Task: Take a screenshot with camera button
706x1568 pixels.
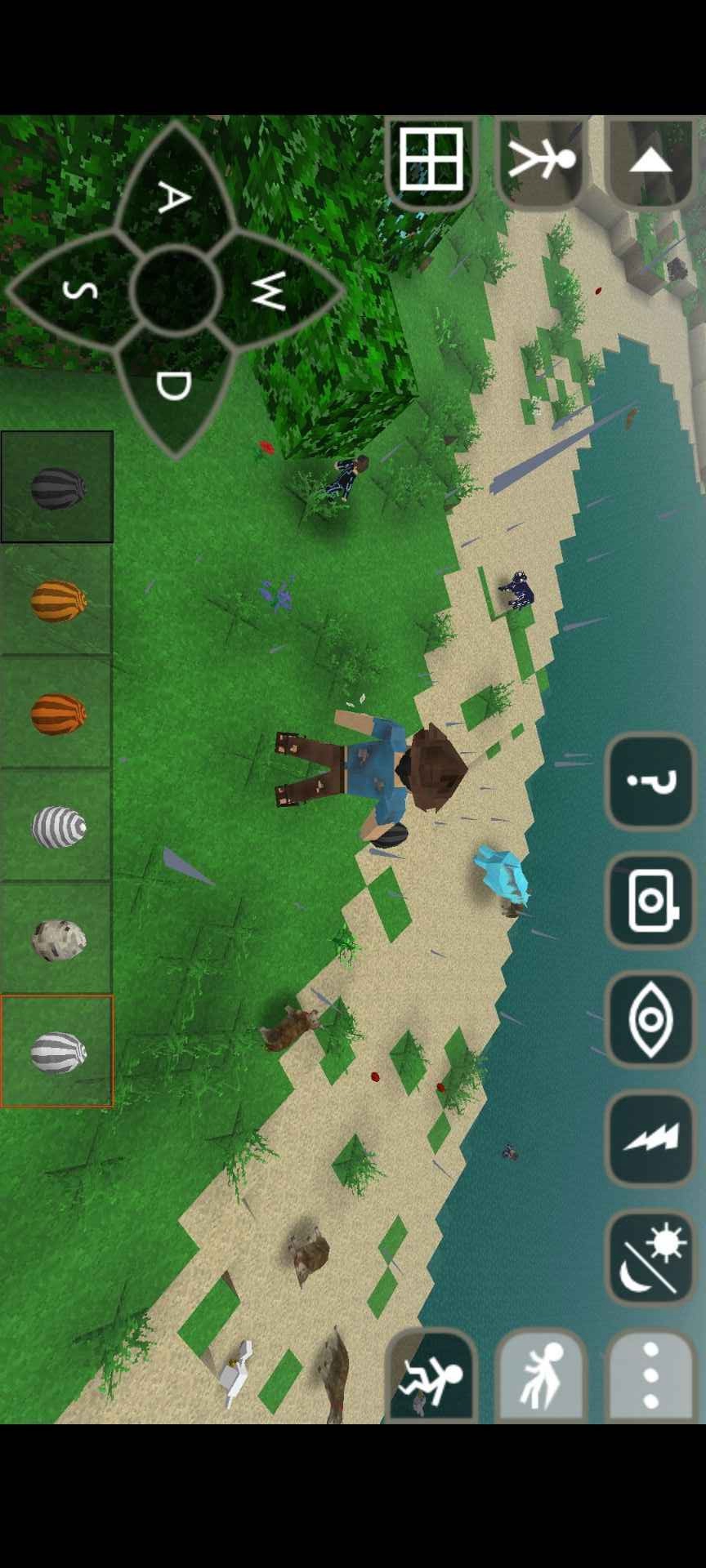Action: [x=651, y=901]
